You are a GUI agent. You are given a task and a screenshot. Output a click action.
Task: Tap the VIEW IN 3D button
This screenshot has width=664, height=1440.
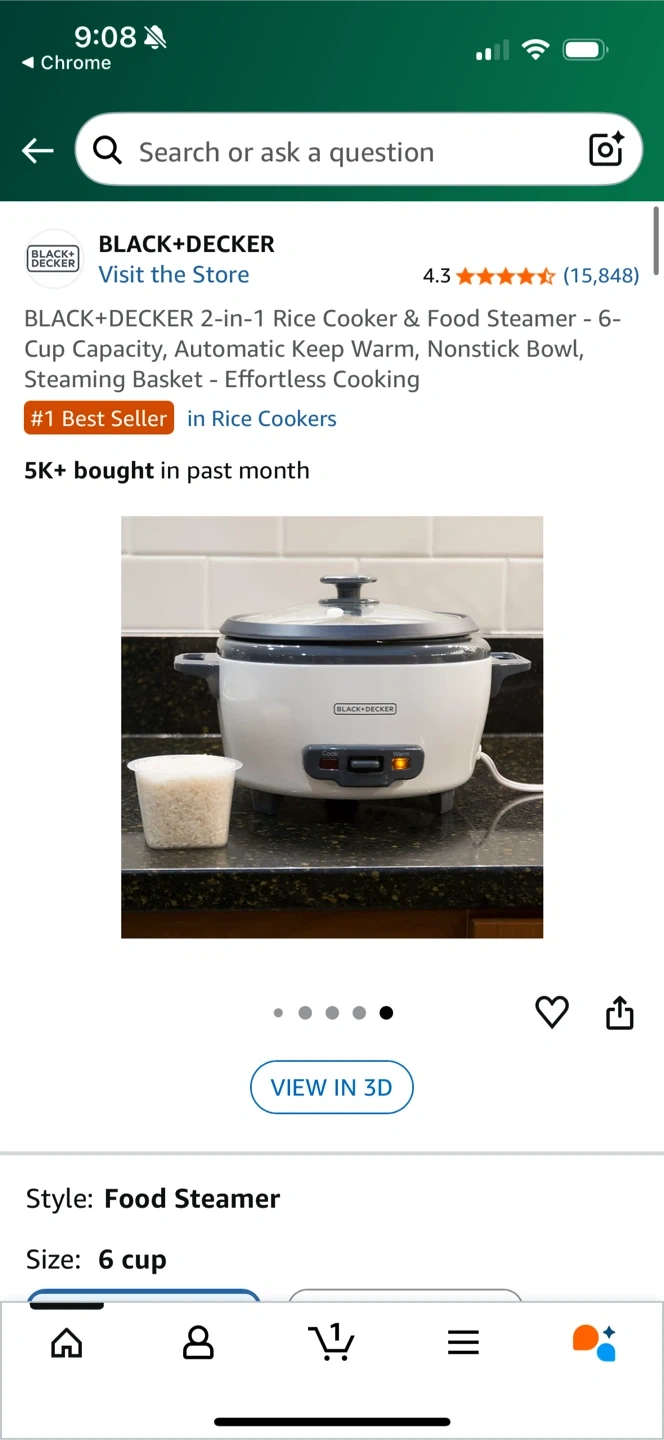click(332, 1087)
